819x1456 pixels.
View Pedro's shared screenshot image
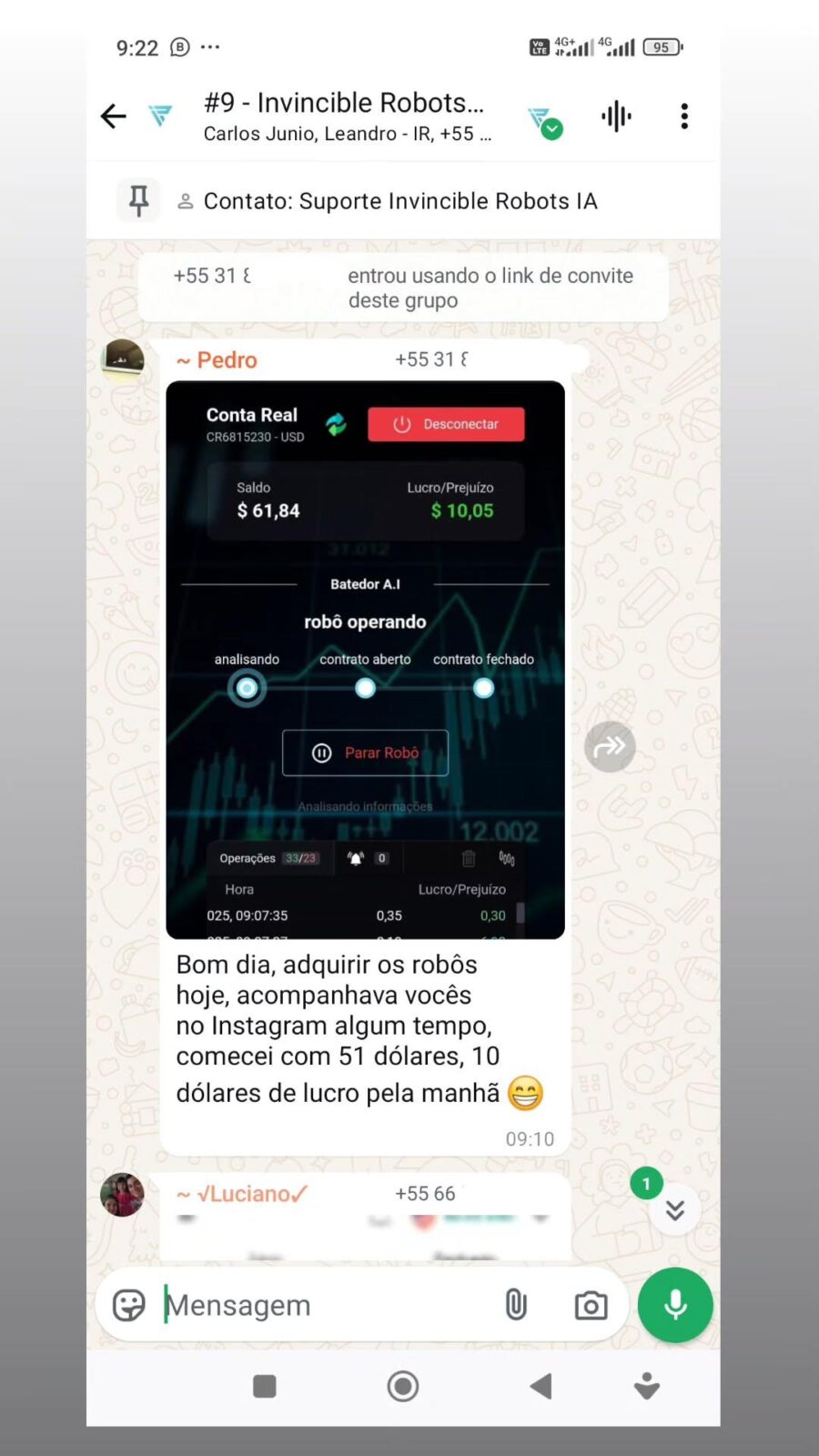click(365, 660)
